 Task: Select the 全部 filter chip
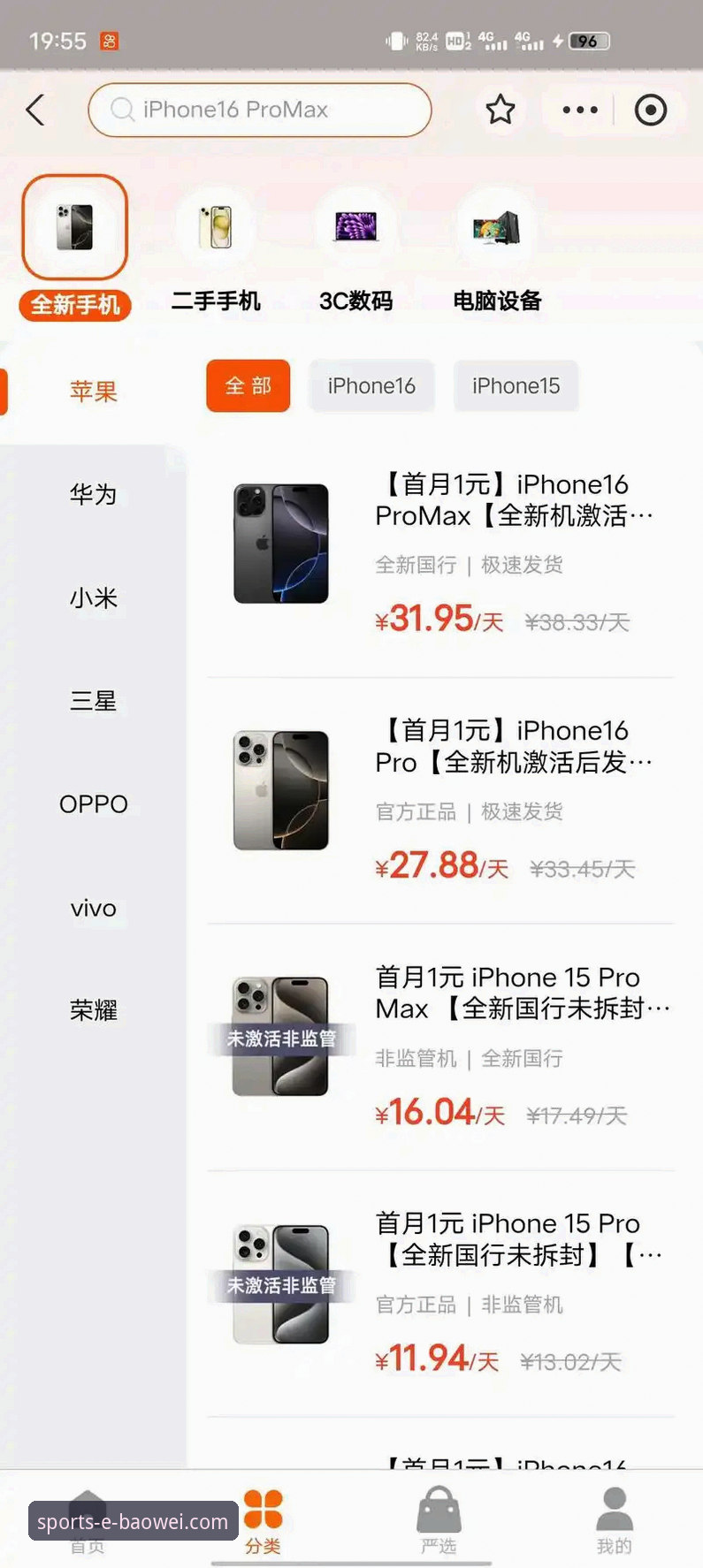pyautogui.click(x=247, y=385)
